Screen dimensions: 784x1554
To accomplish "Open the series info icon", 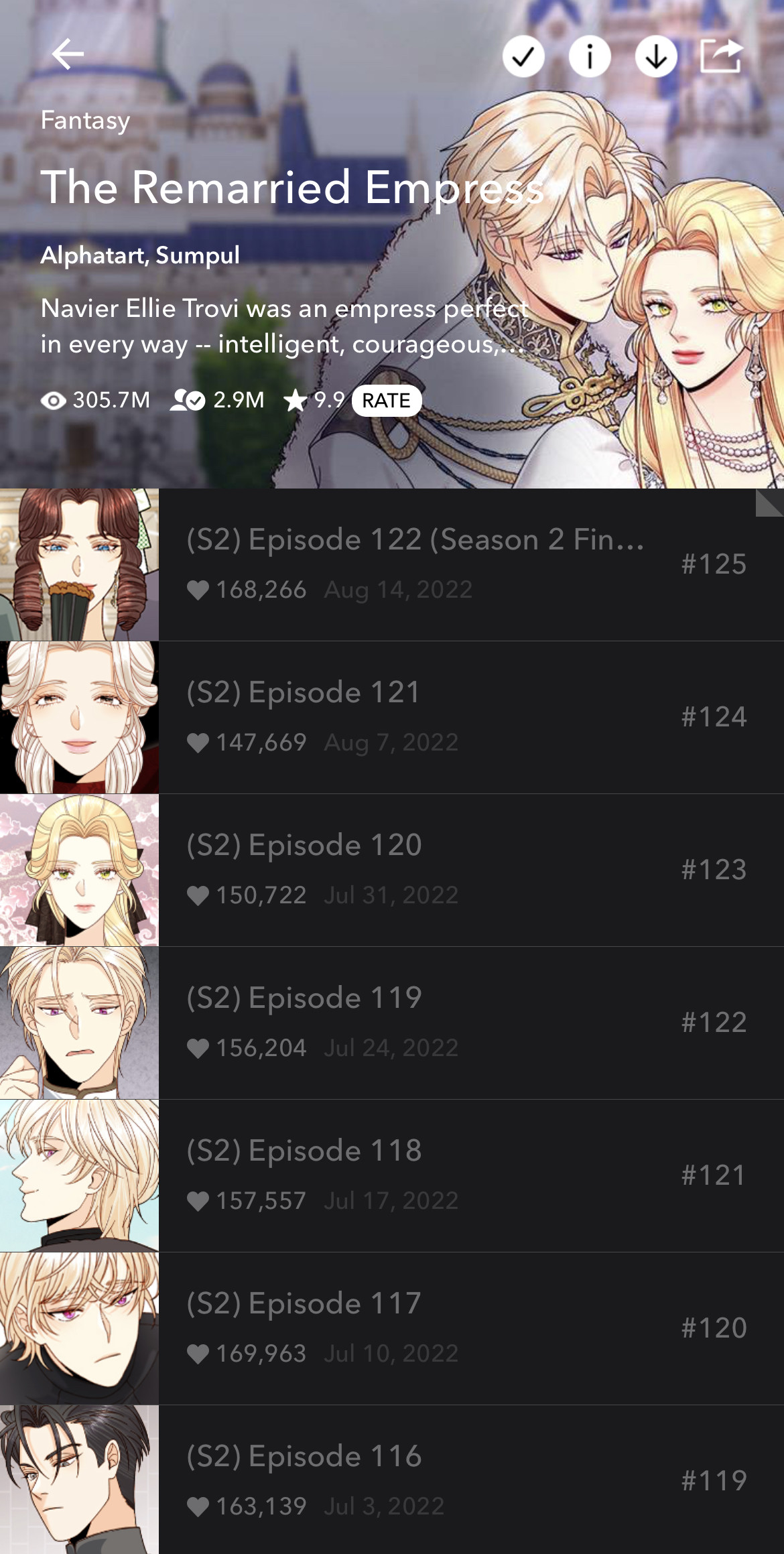I will [590, 56].
